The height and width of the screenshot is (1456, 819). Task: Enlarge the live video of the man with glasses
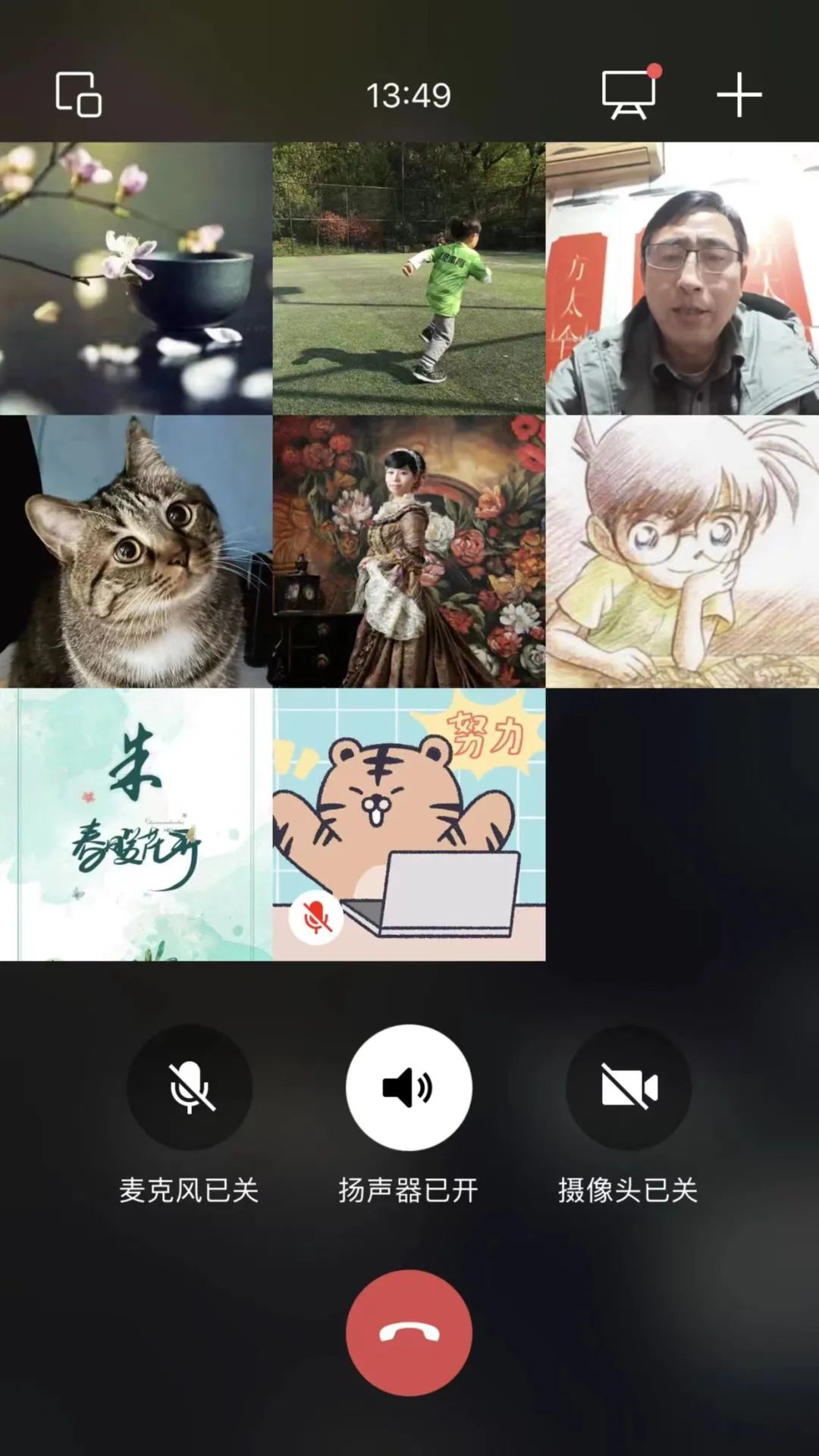click(682, 278)
